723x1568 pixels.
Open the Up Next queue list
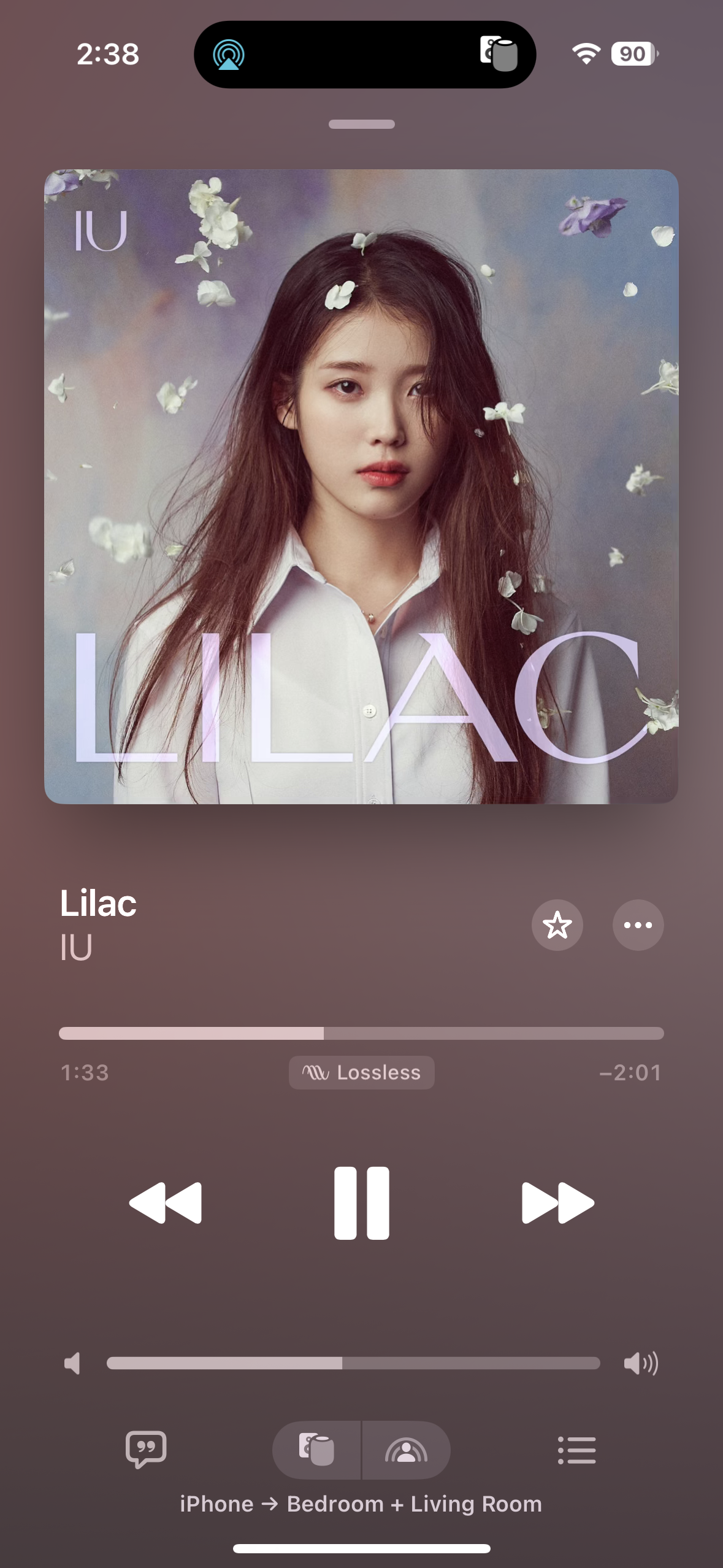(576, 1450)
